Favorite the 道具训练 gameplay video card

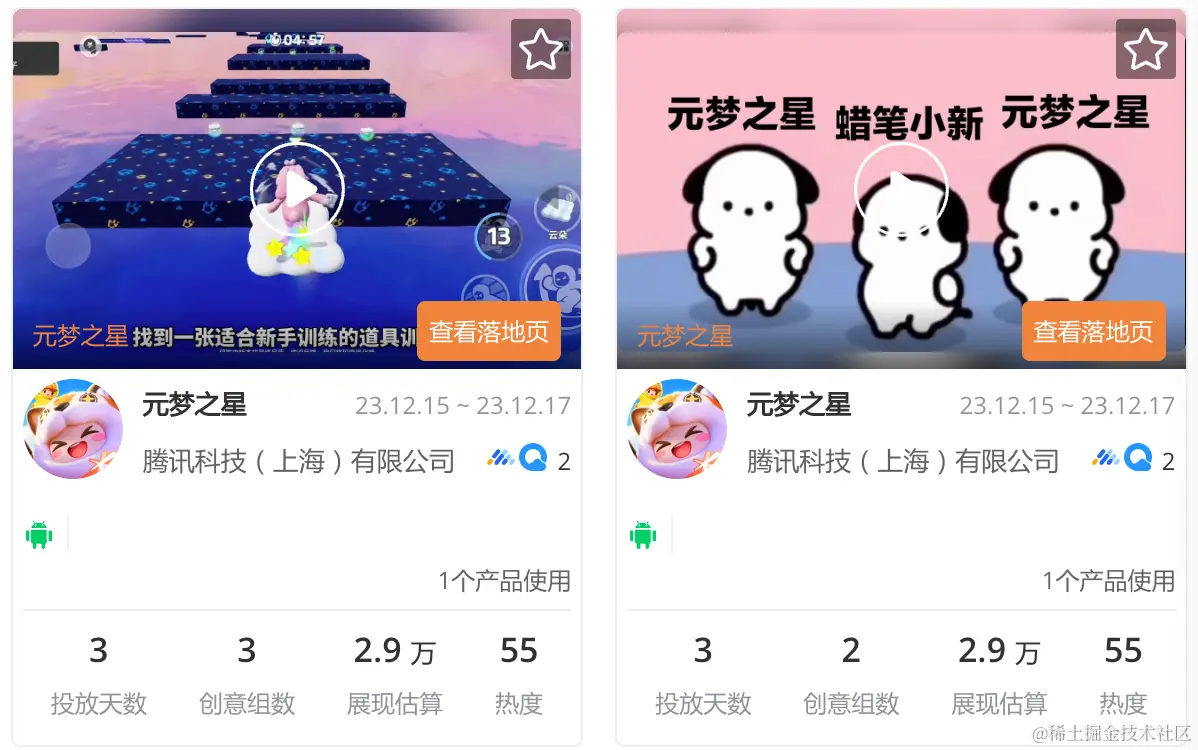(541, 49)
